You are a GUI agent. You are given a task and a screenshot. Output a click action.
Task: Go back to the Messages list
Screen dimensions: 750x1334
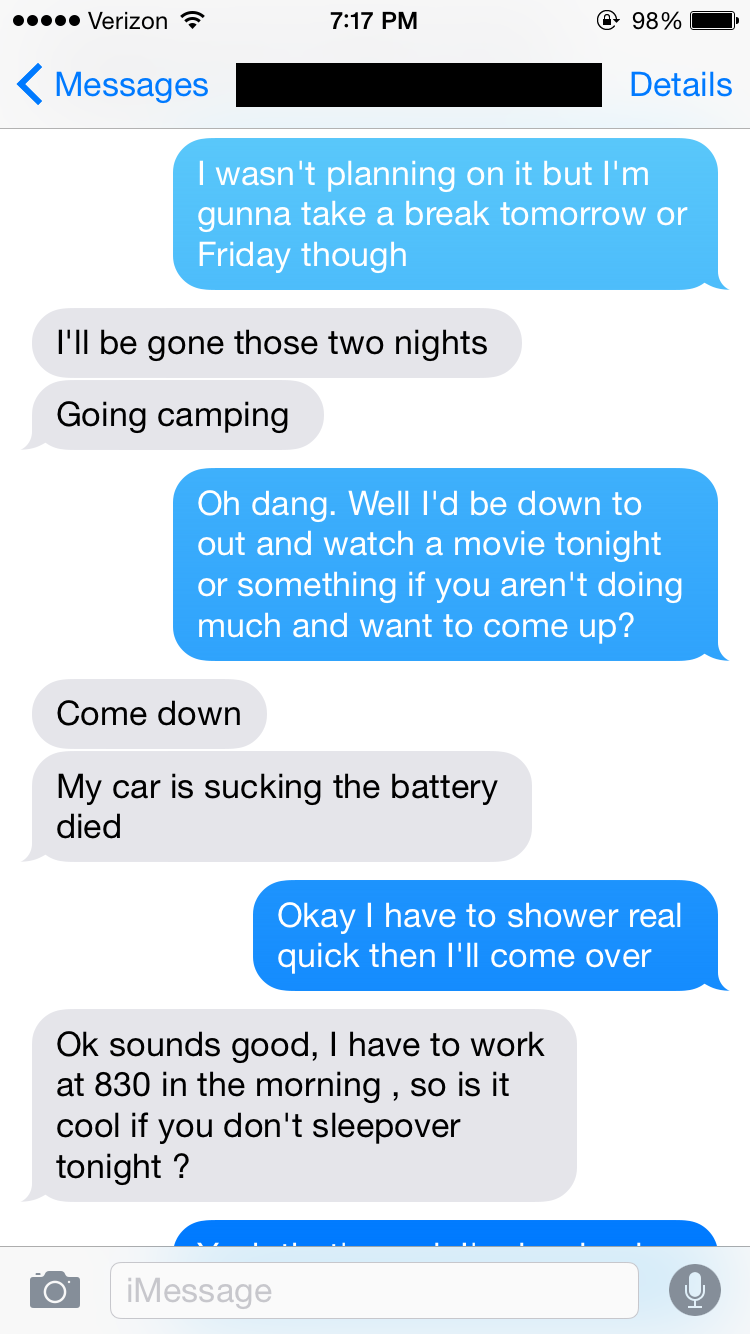pos(112,85)
